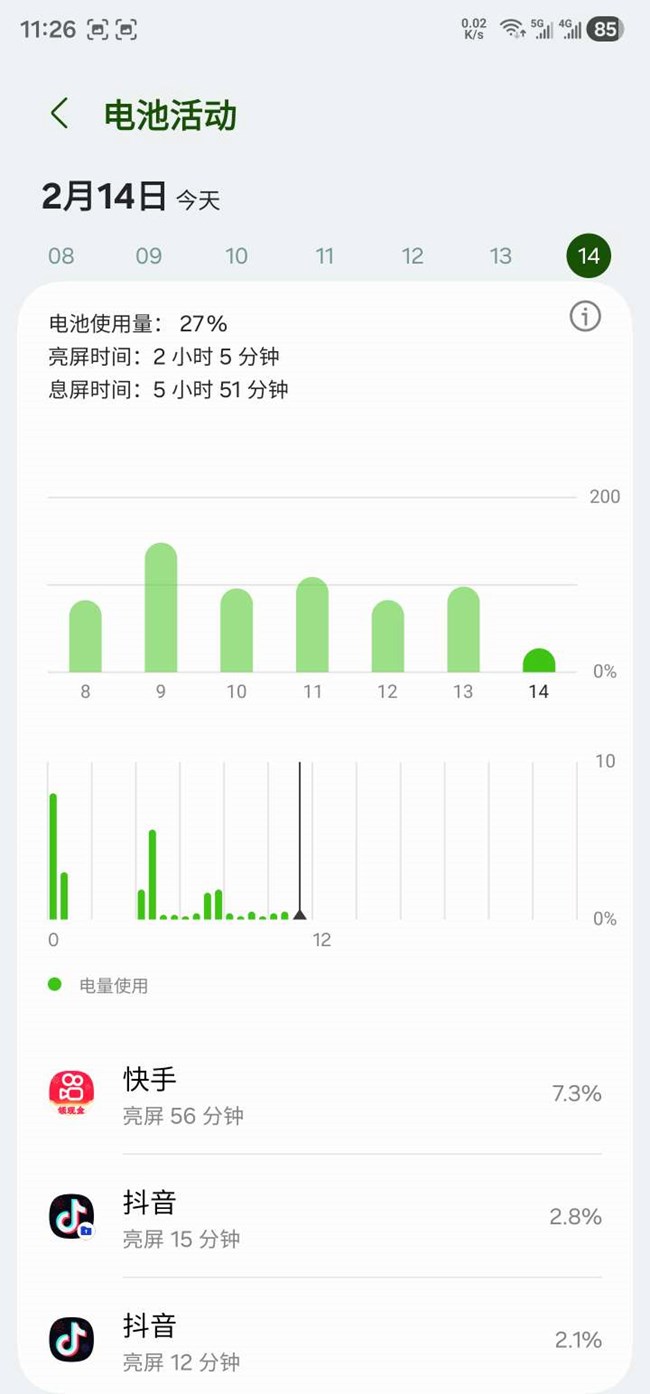650x1394 pixels.
Task: Choose date 10 in the date strip
Action: pyautogui.click(x=236, y=256)
